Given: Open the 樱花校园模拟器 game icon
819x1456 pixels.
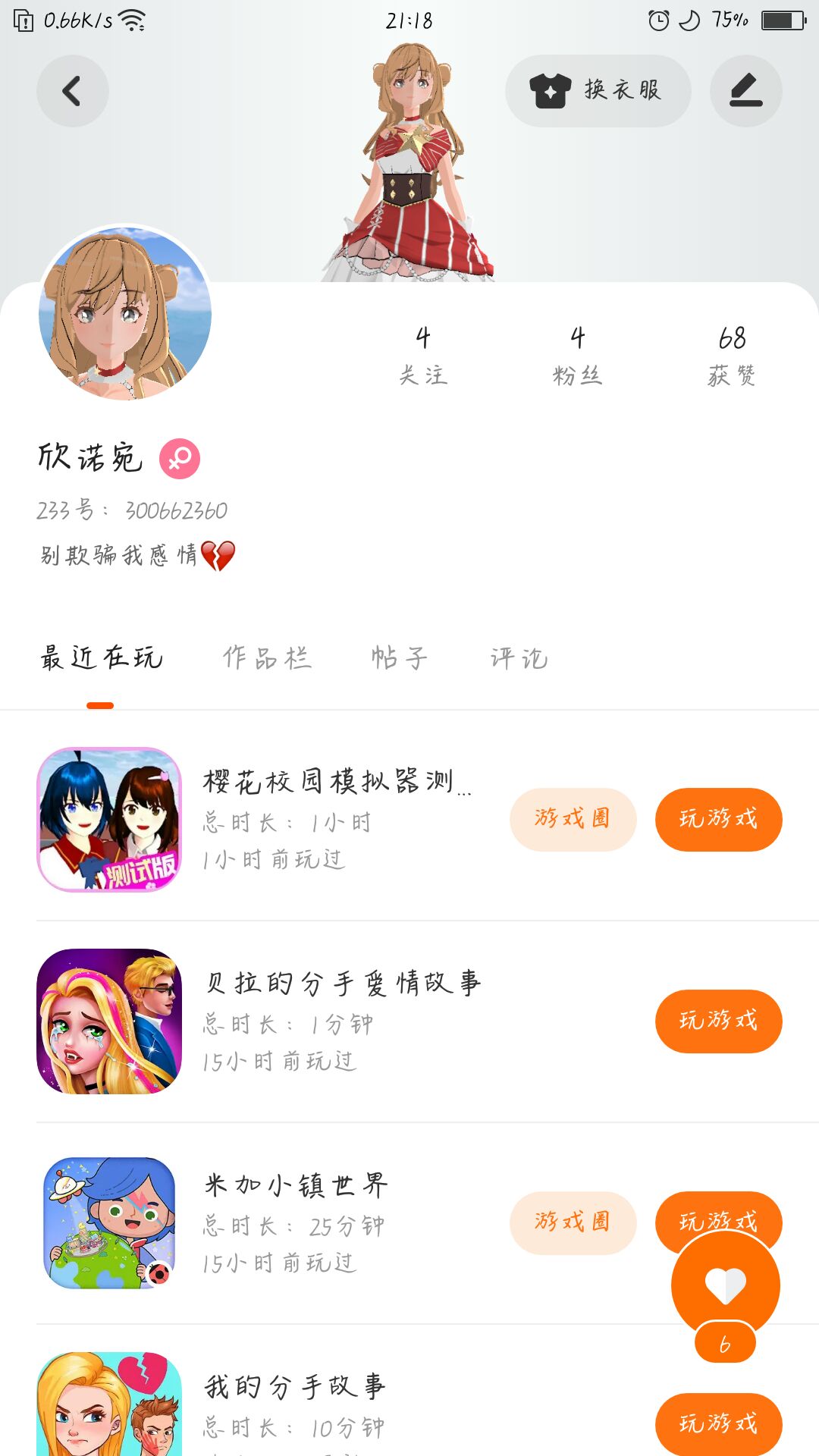Looking at the screenshot, I should 109,819.
